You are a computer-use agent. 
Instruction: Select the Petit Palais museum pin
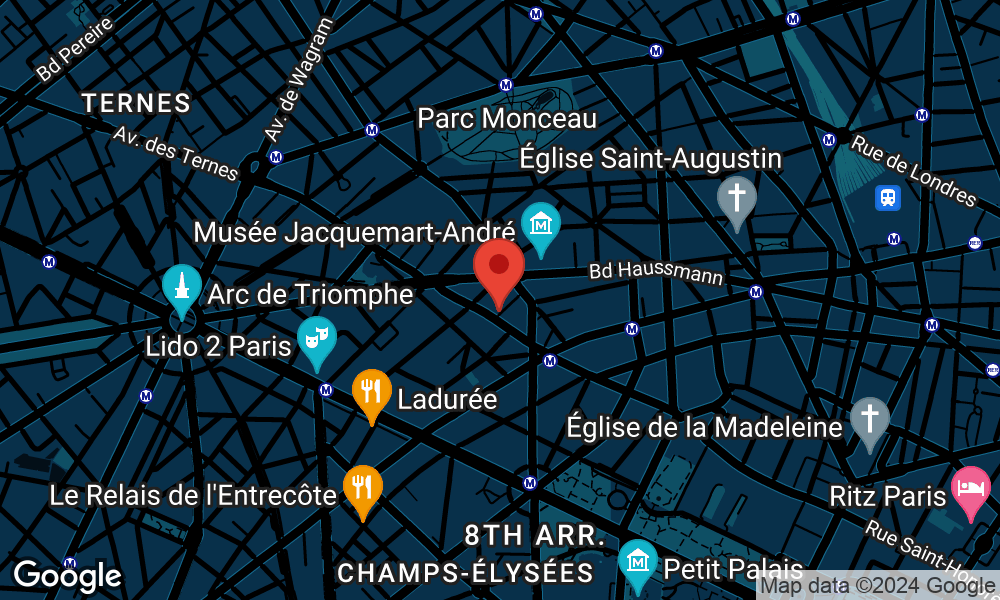coord(637,562)
